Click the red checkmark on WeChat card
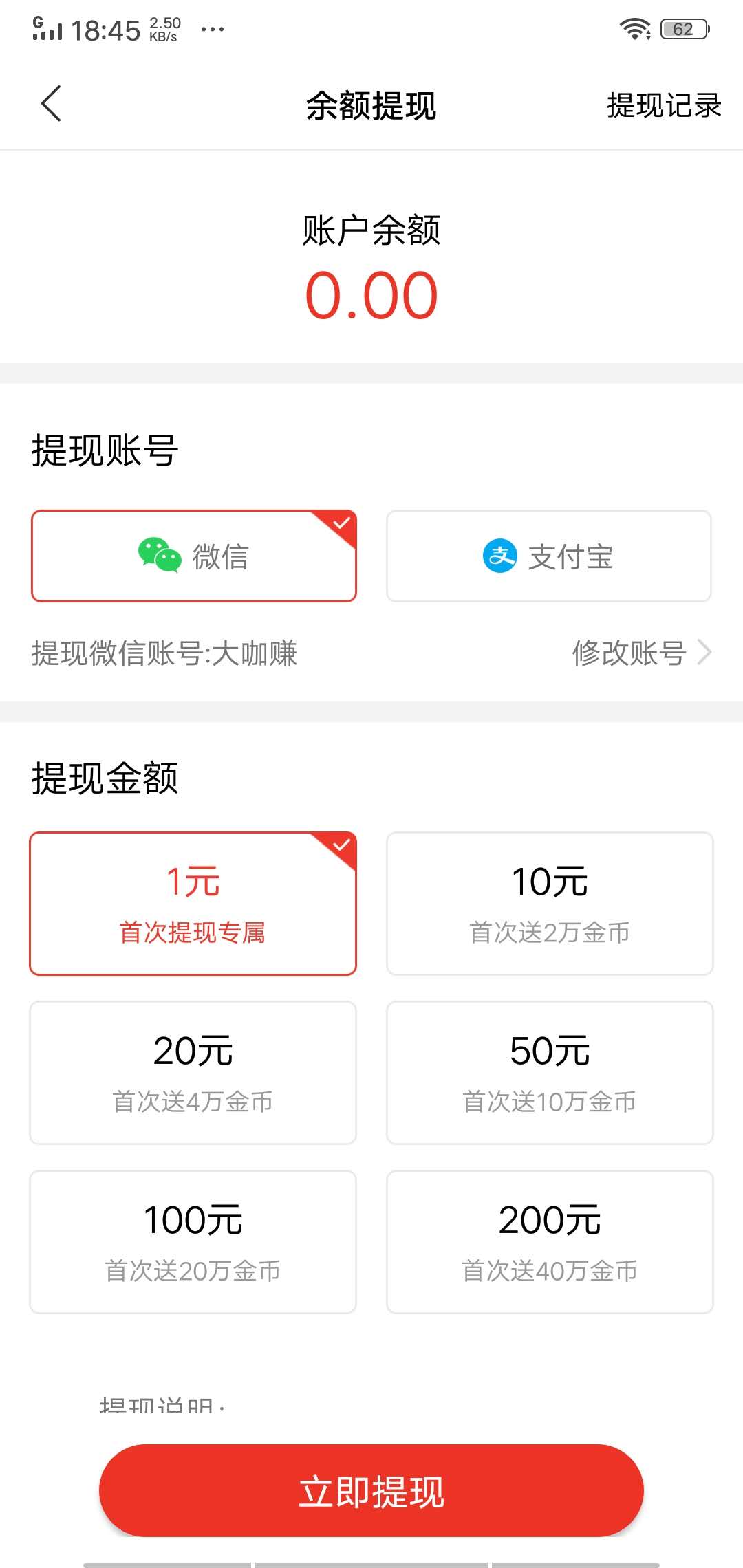Viewport: 743px width, 1568px height. 343,524
